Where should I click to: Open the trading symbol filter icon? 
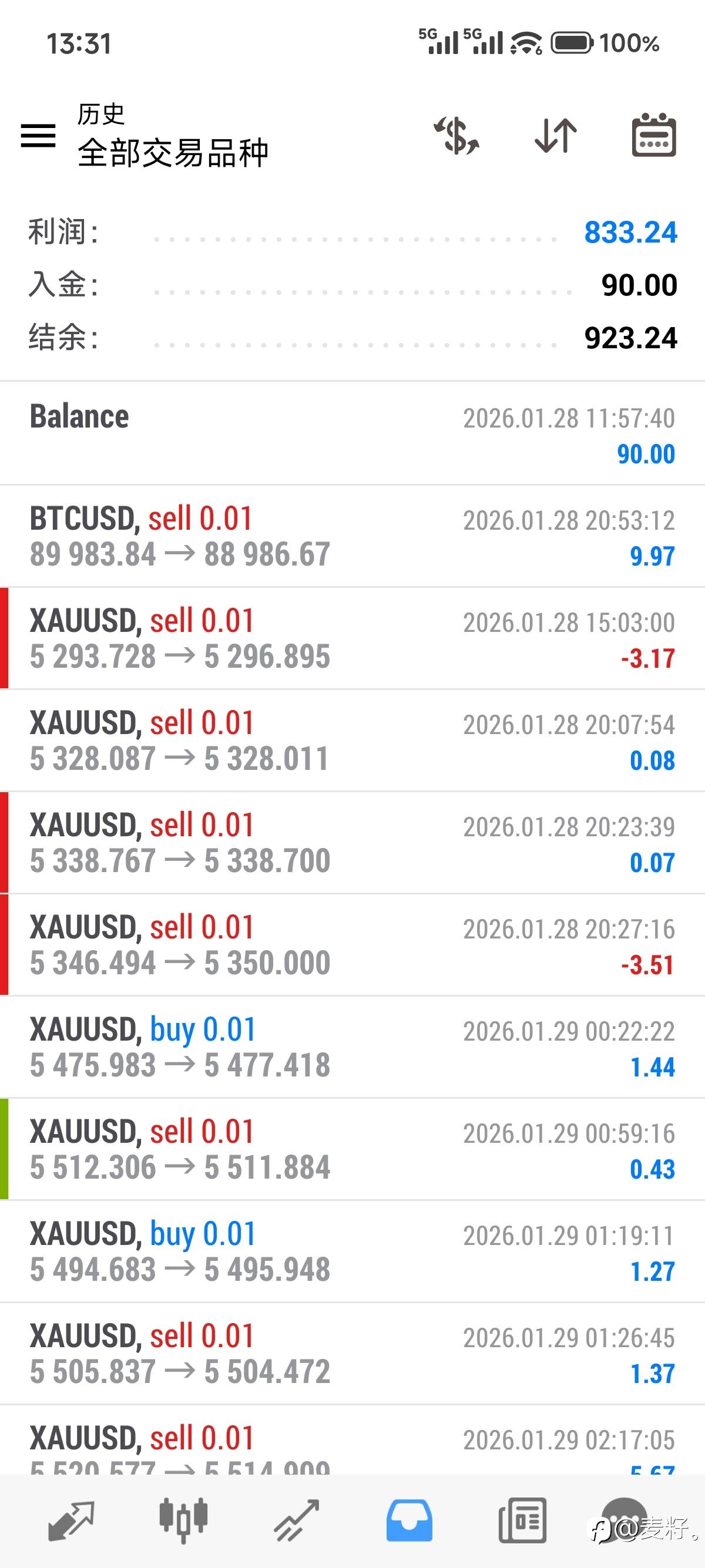pos(456,135)
